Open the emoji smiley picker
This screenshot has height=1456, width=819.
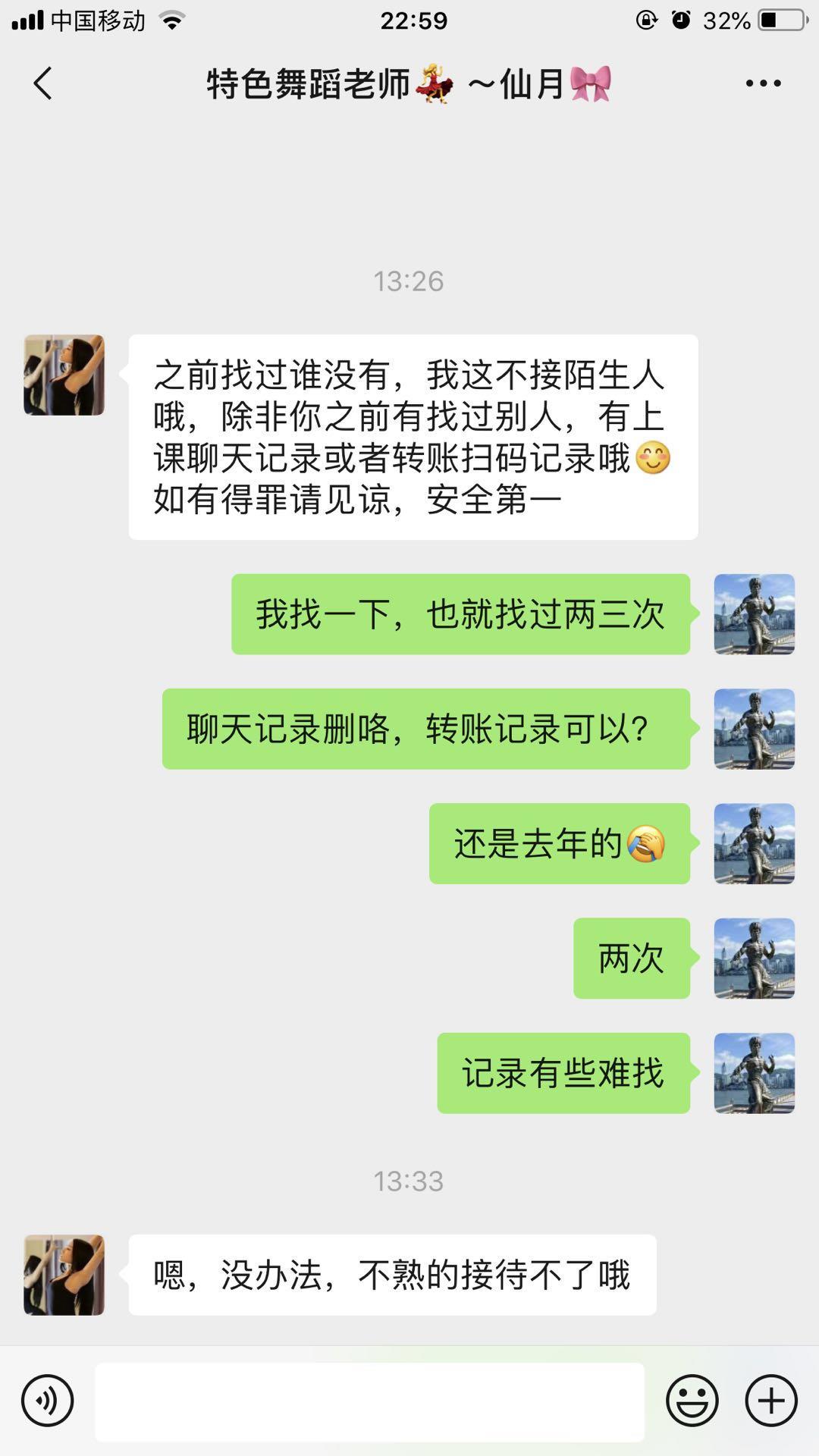(692, 1399)
